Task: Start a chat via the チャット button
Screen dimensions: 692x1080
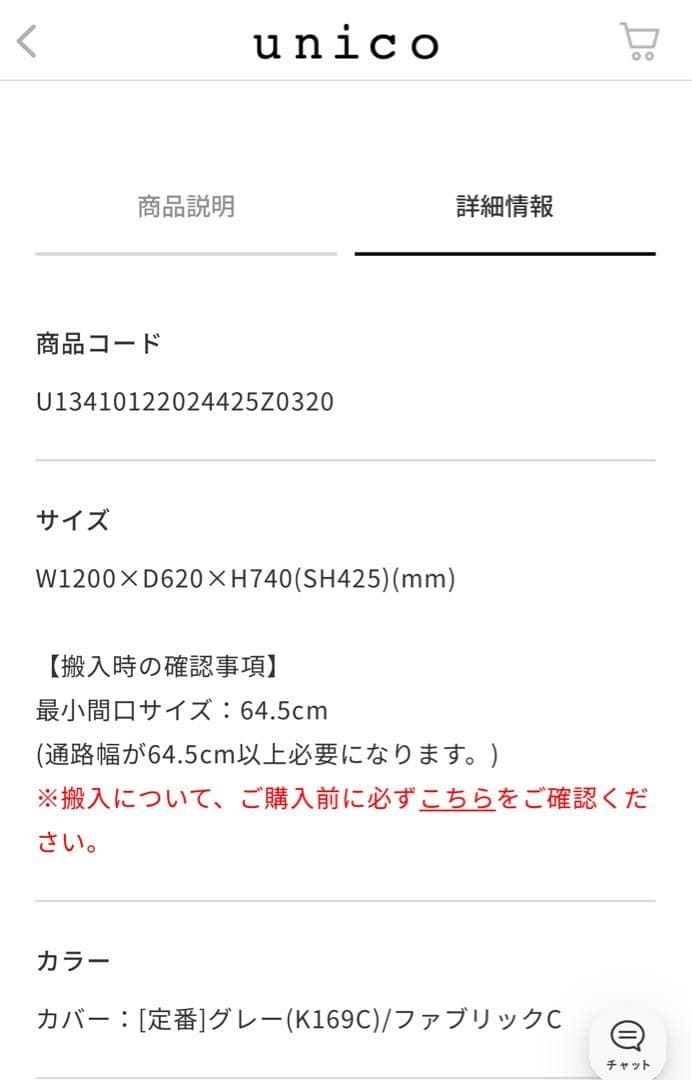Action: click(x=628, y=1043)
